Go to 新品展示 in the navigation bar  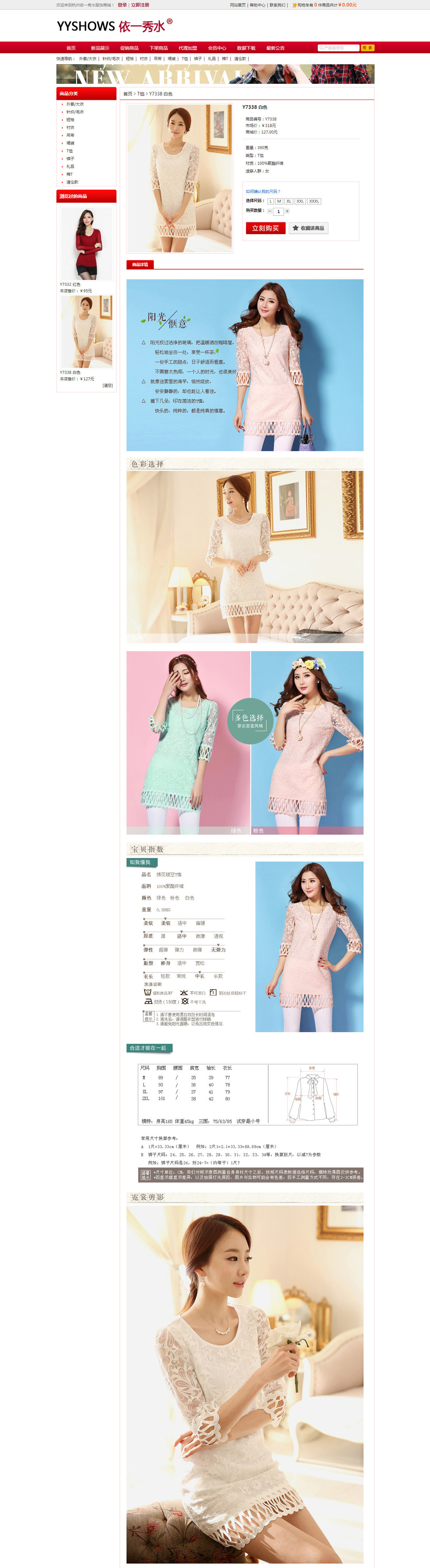click(x=100, y=48)
